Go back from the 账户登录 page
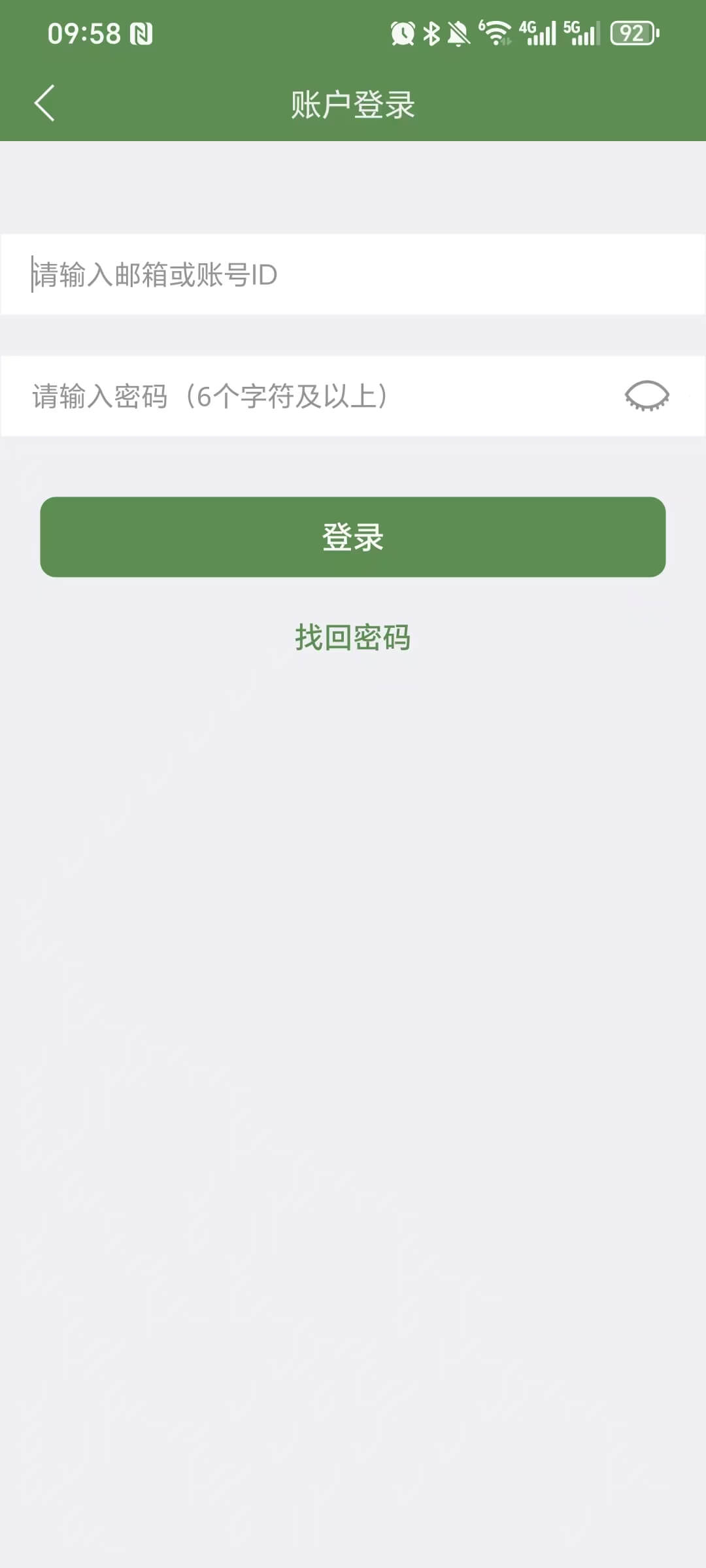This screenshot has width=706, height=1568. coord(44,103)
